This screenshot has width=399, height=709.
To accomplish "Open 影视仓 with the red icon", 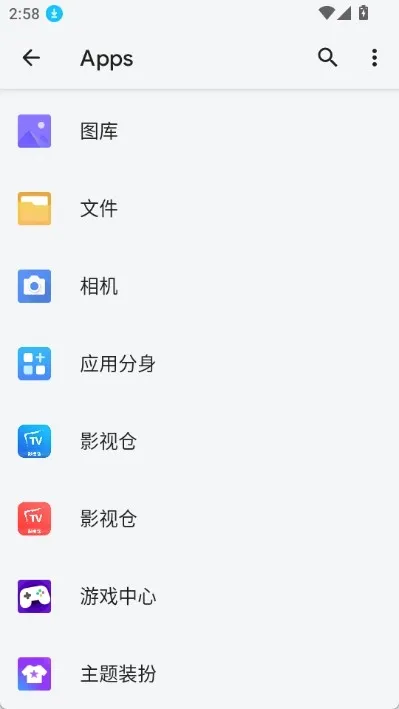I will click(200, 519).
